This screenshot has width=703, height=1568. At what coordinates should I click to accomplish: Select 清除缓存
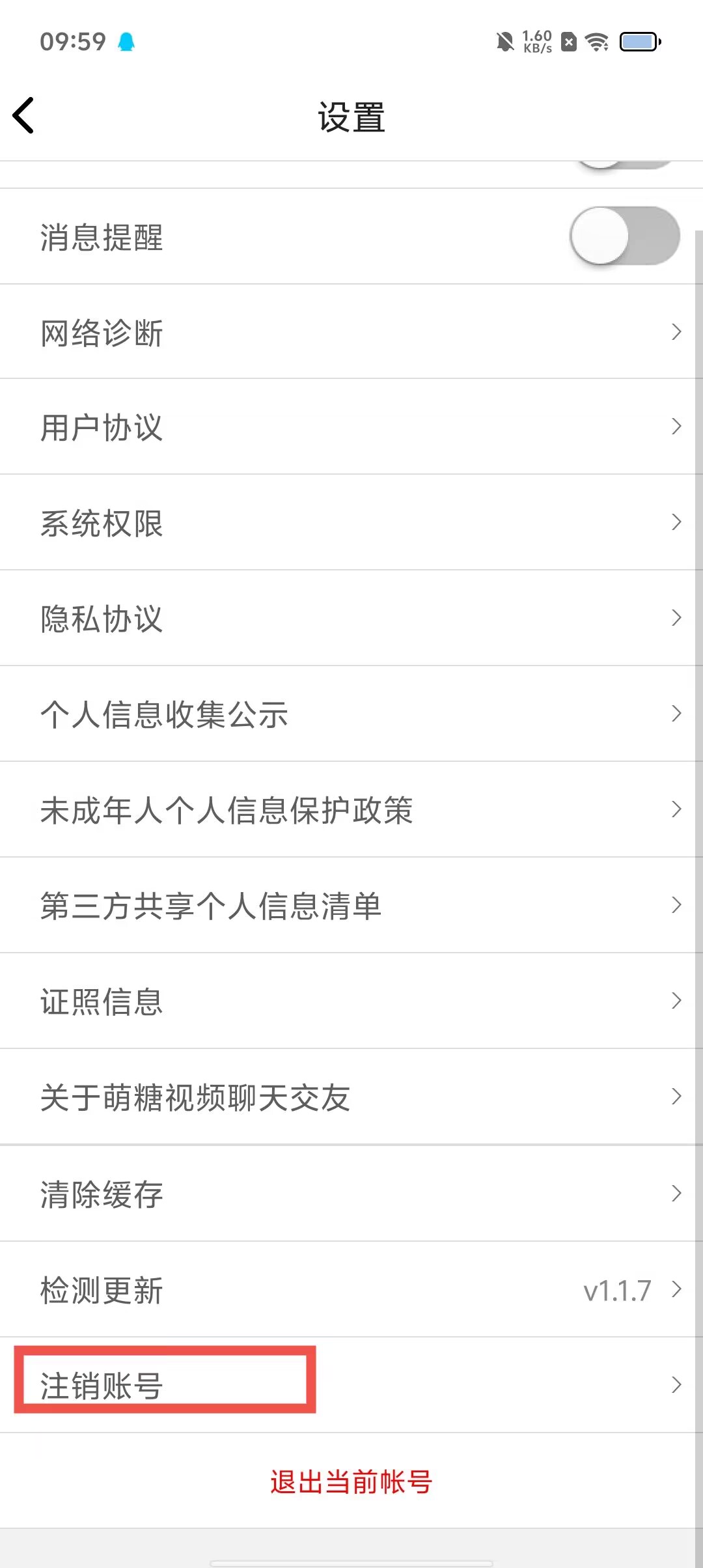click(x=351, y=1194)
